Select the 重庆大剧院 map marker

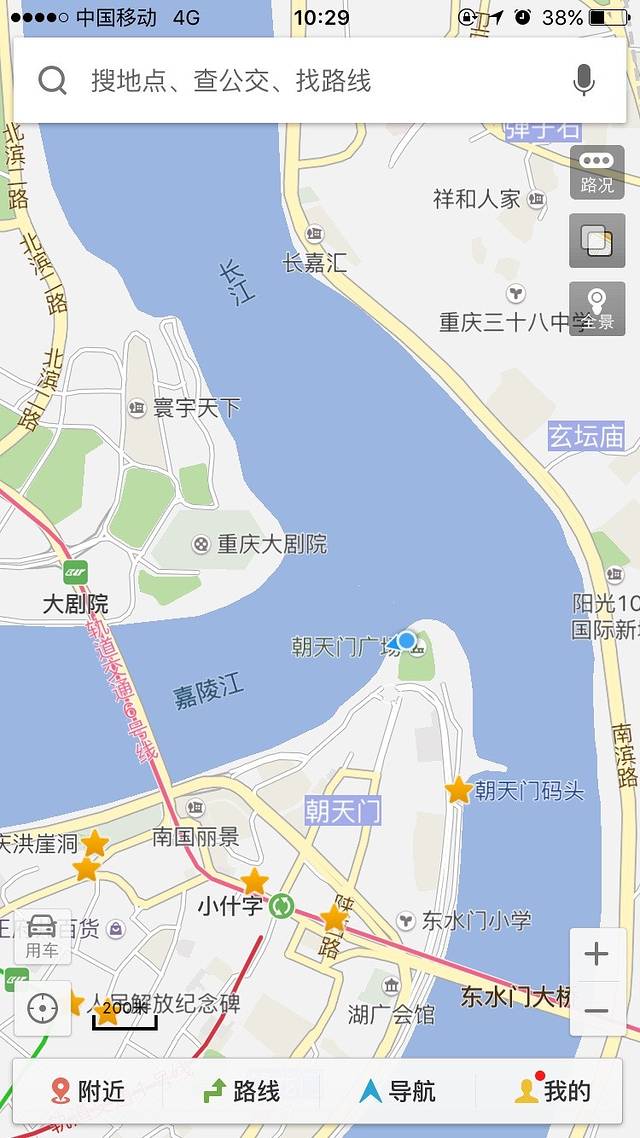202,544
